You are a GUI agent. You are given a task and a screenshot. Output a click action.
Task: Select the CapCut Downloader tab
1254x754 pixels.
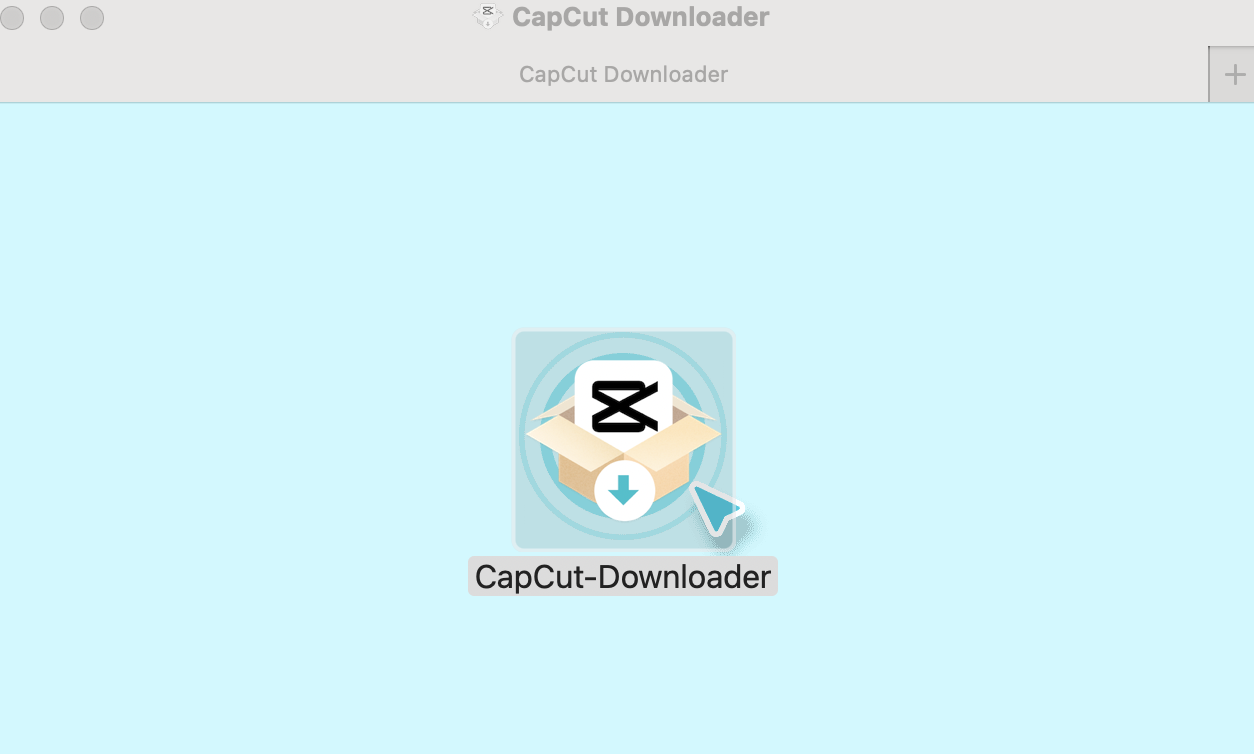tap(623, 75)
